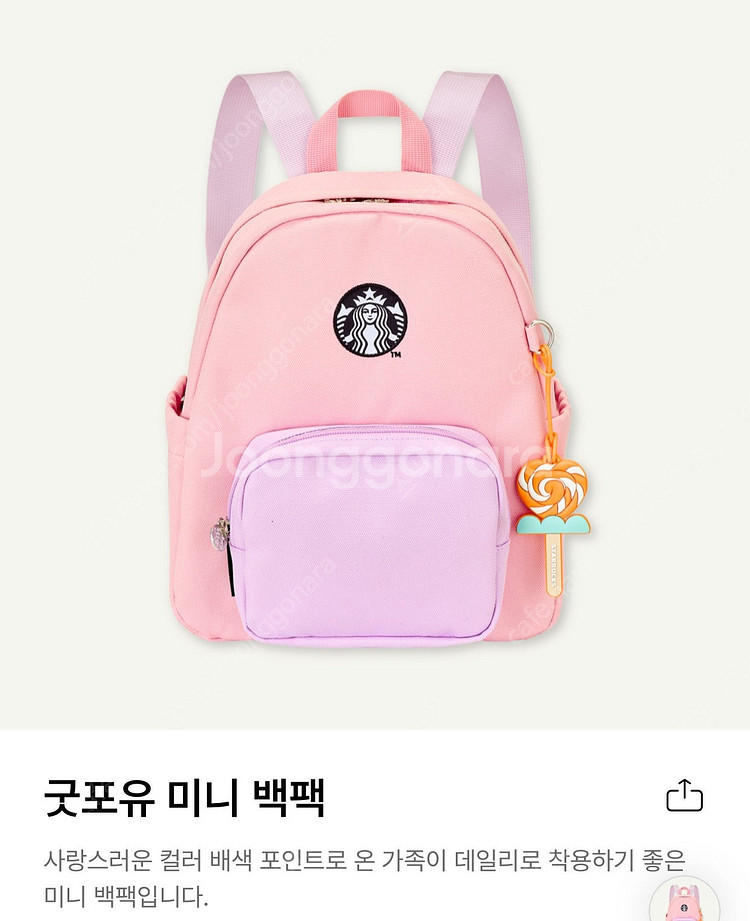Open the floating backpack thumbnail bubble
Screen dimensions: 750x921
click(x=684, y=899)
